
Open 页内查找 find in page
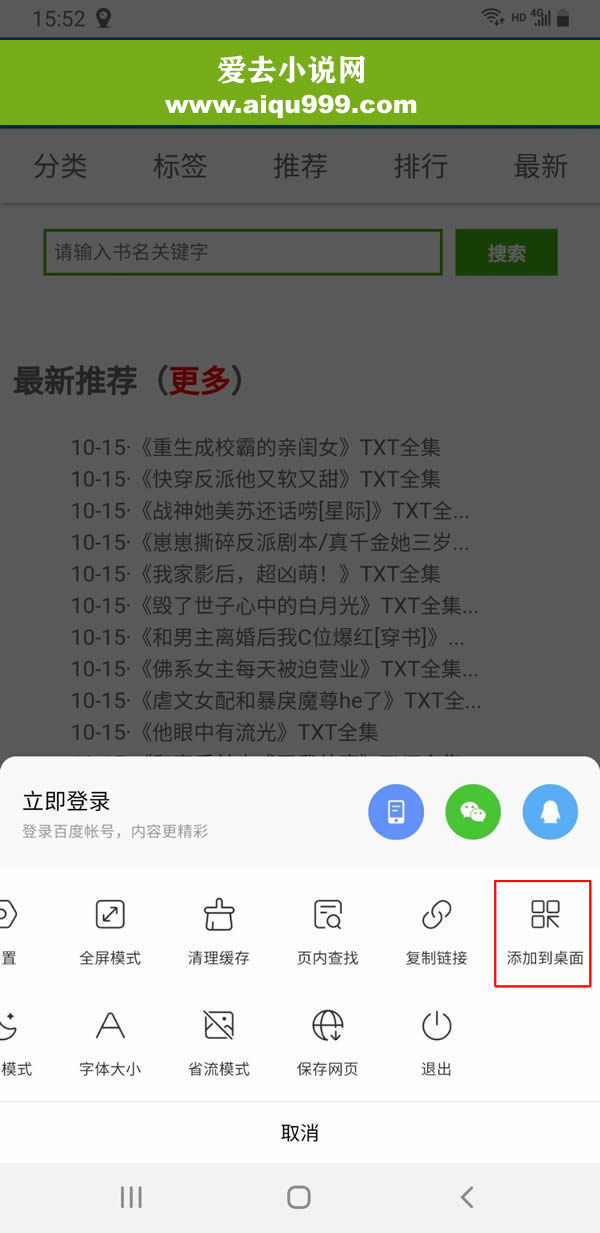(x=327, y=930)
